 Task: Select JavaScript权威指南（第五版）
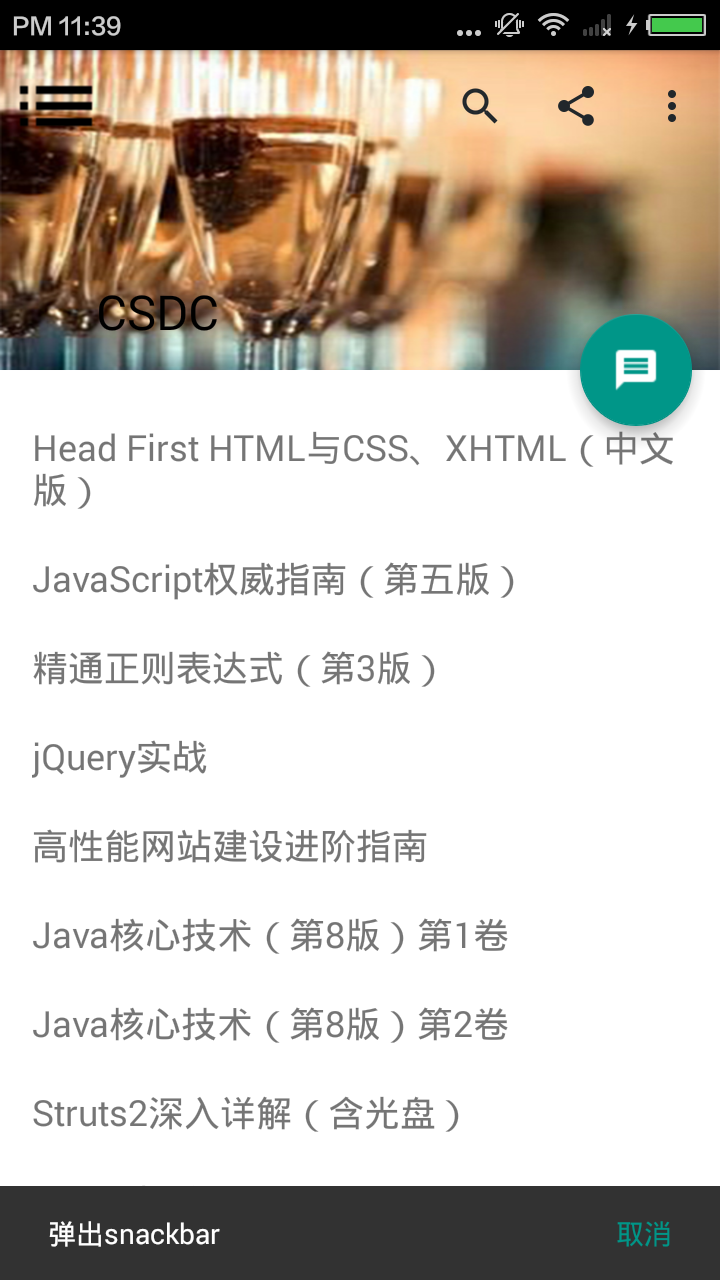275,580
